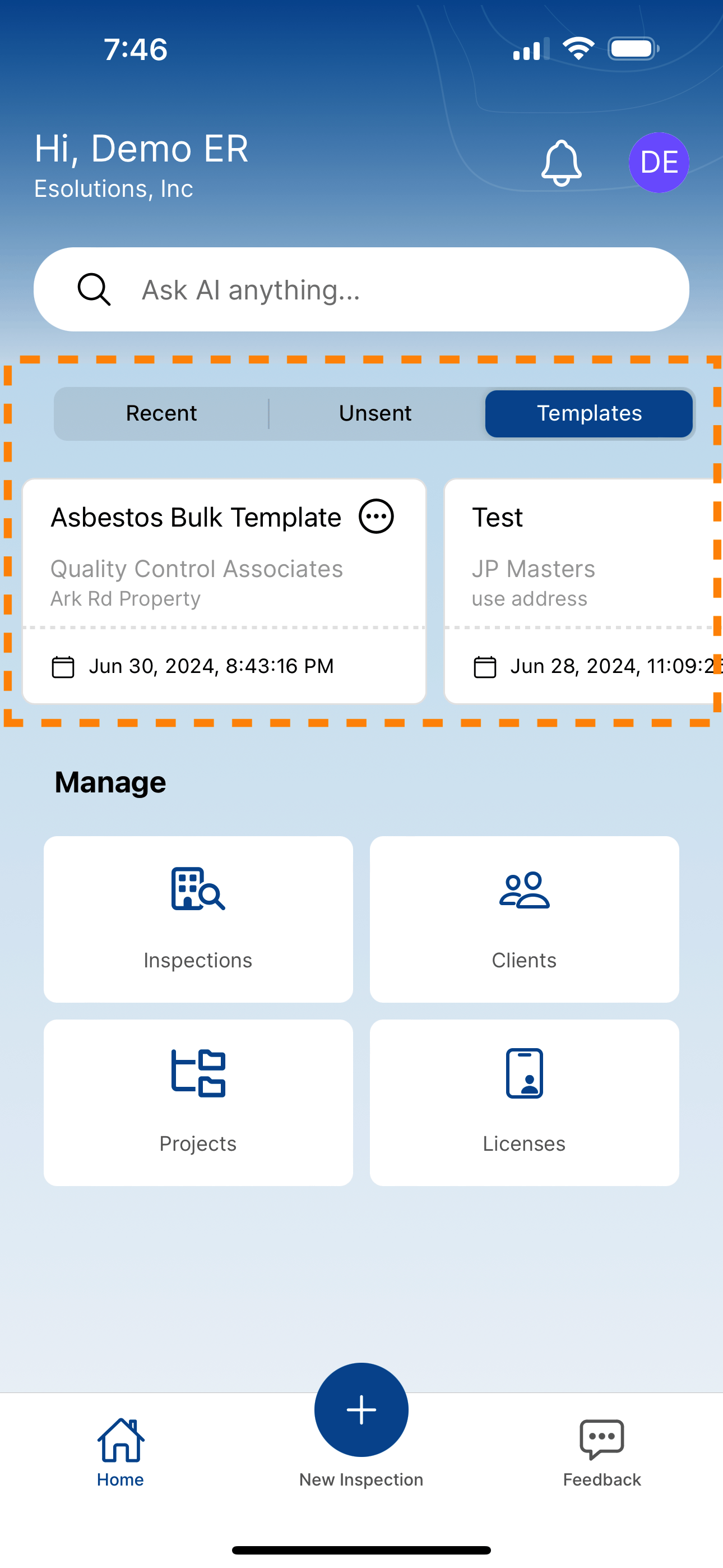The width and height of the screenshot is (723, 1568).
Task: Open Inspections under Manage
Action: (198, 919)
